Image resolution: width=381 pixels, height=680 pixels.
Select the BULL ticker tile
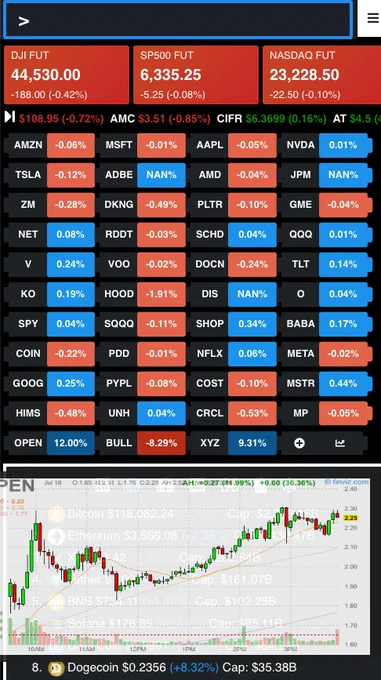[x=141, y=443]
